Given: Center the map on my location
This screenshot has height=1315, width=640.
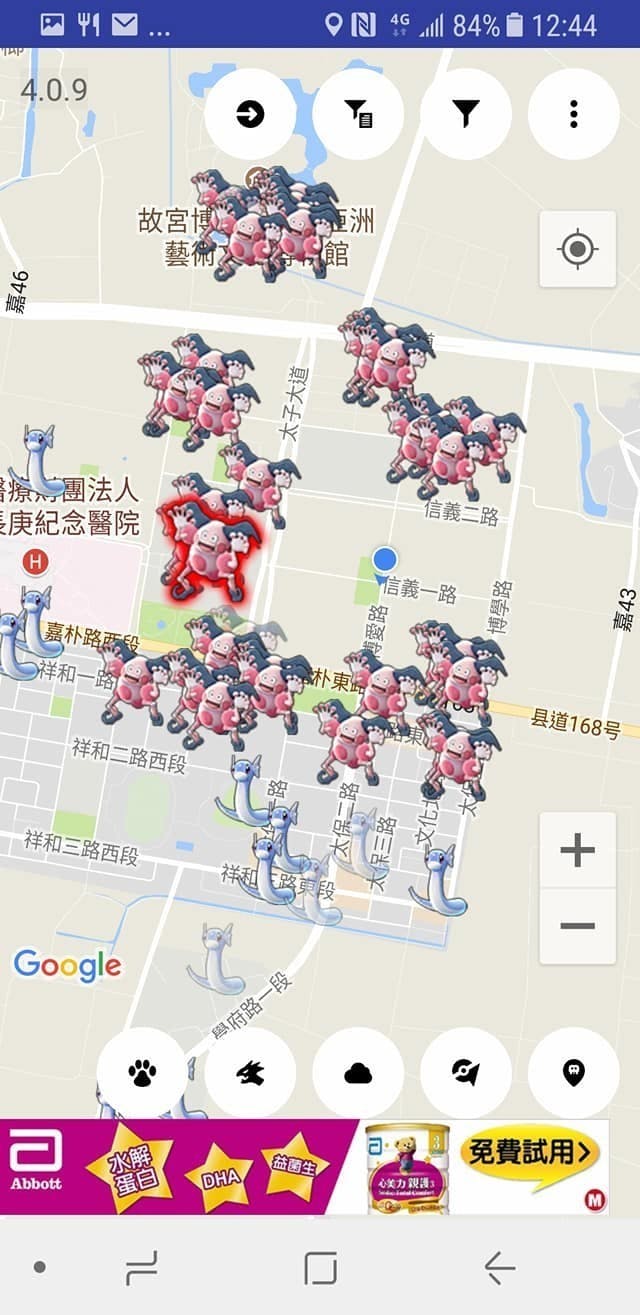Looking at the screenshot, I should point(578,249).
